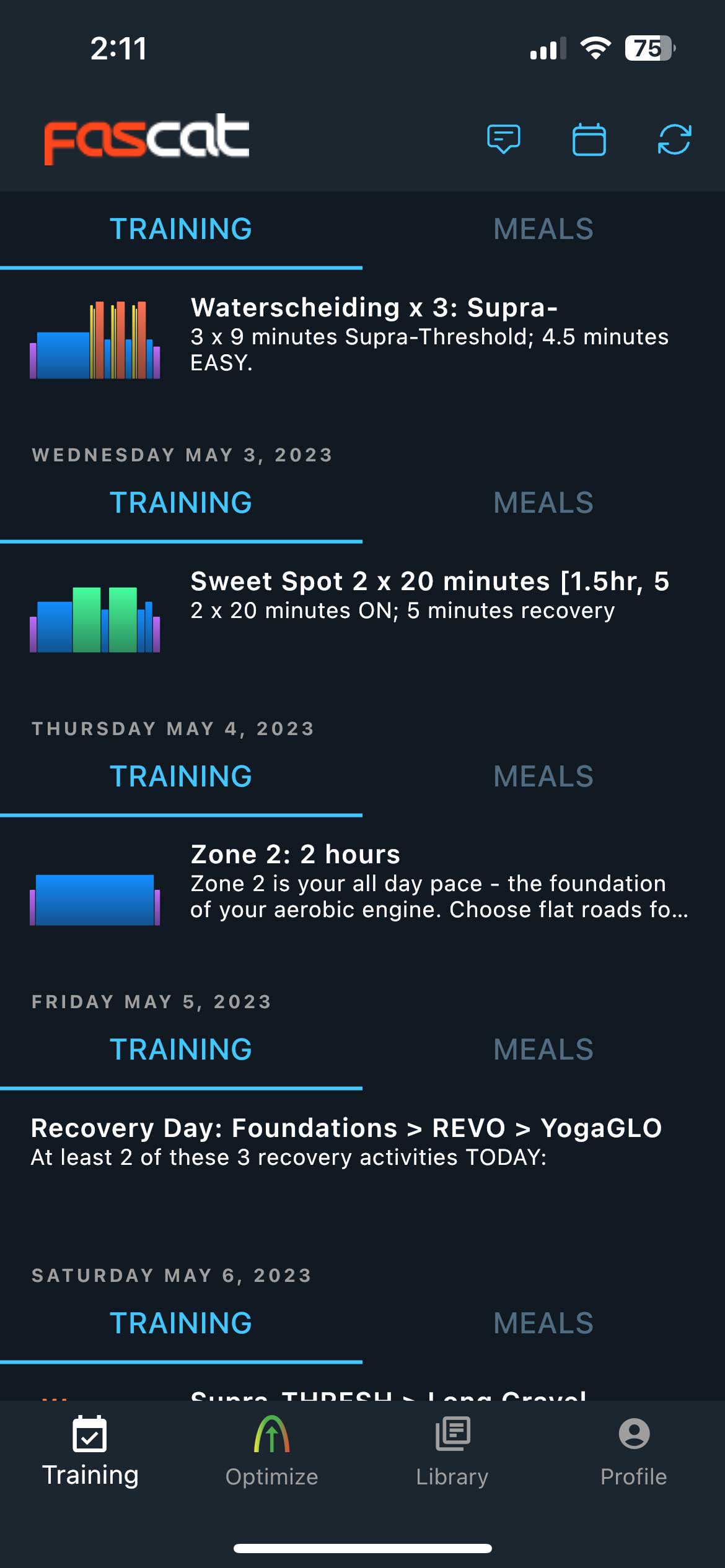Show Meals for Saturday May 6
725x1568 pixels.
pyautogui.click(x=543, y=1323)
